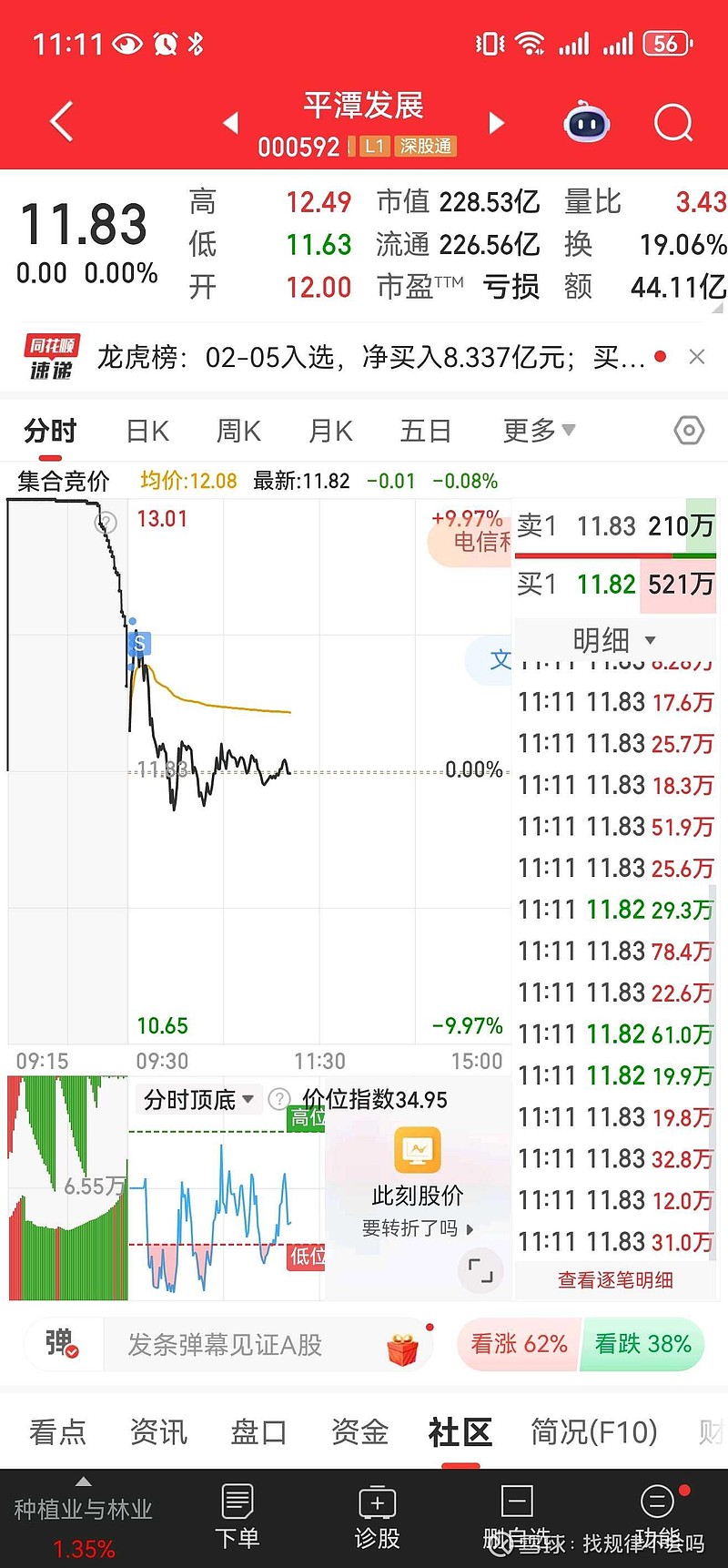Open the 分时顶底 indicator dropdown
Viewport: 728px width, 1568px height.
tap(197, 1100)
